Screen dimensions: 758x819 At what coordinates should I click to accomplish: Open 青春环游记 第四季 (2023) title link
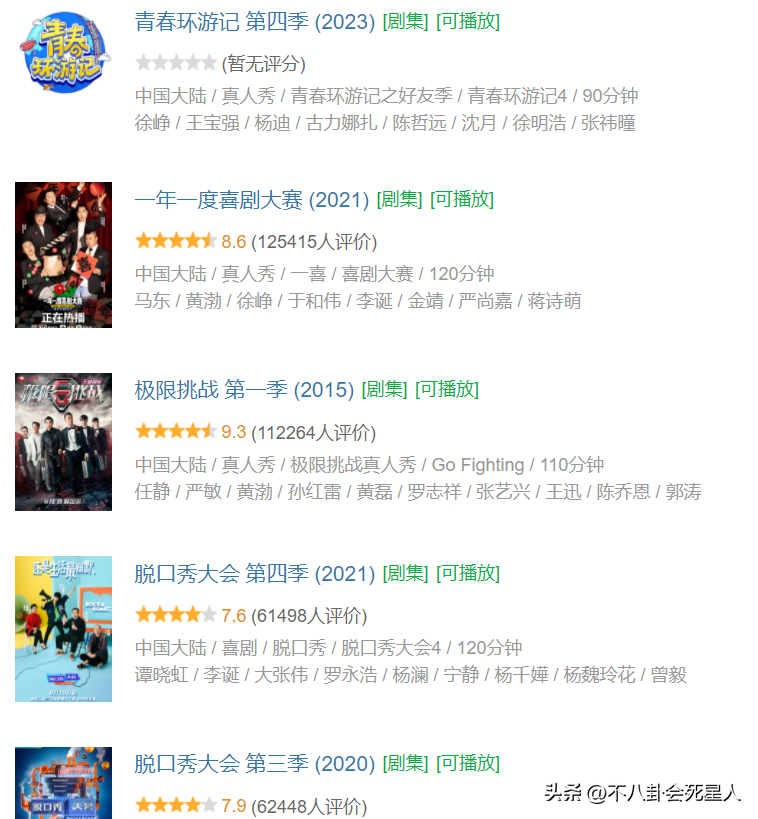tap(254, 22)
